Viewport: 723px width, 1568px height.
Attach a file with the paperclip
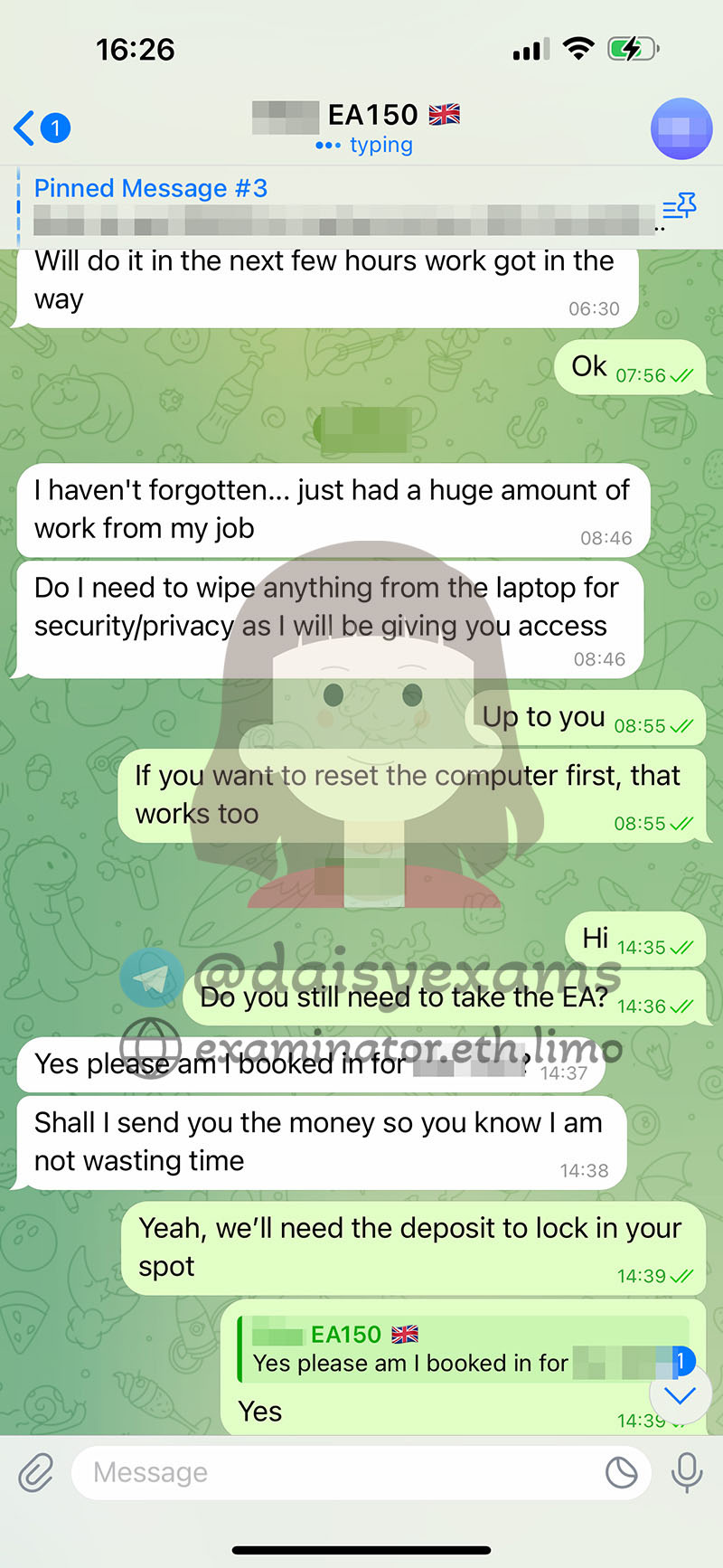[x=36, y=1472]
